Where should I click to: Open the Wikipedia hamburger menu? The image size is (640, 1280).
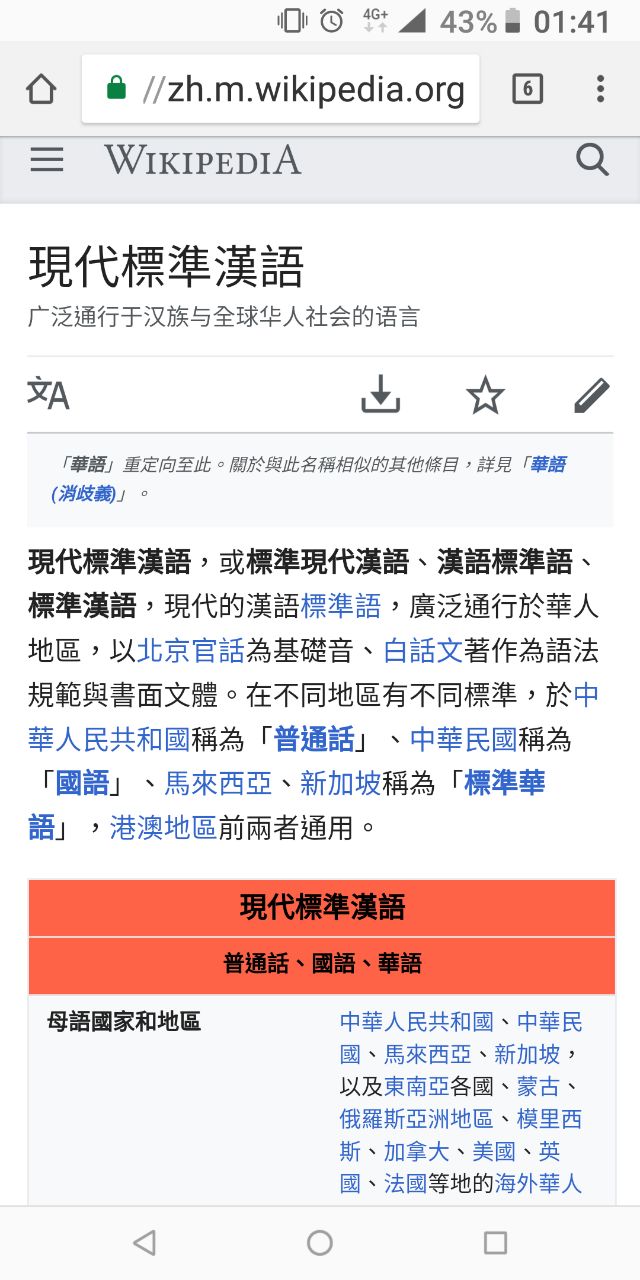[47, 160]
